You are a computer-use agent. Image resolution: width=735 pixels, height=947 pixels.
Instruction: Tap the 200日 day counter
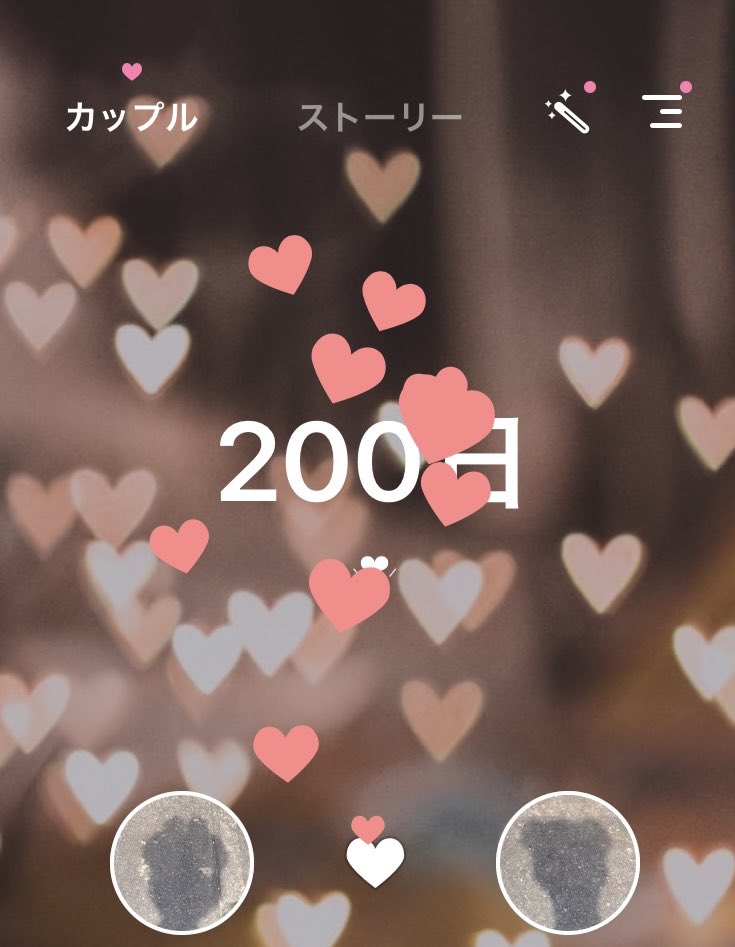point(369,462)
